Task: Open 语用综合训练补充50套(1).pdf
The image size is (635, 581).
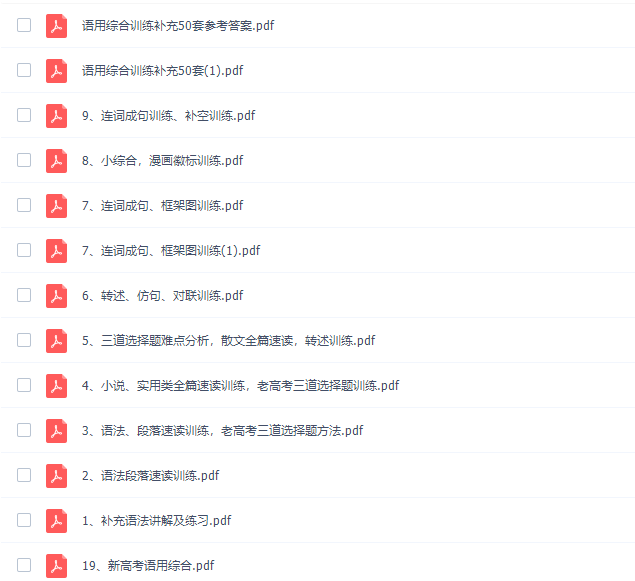Action: click(x=162, y=70)
